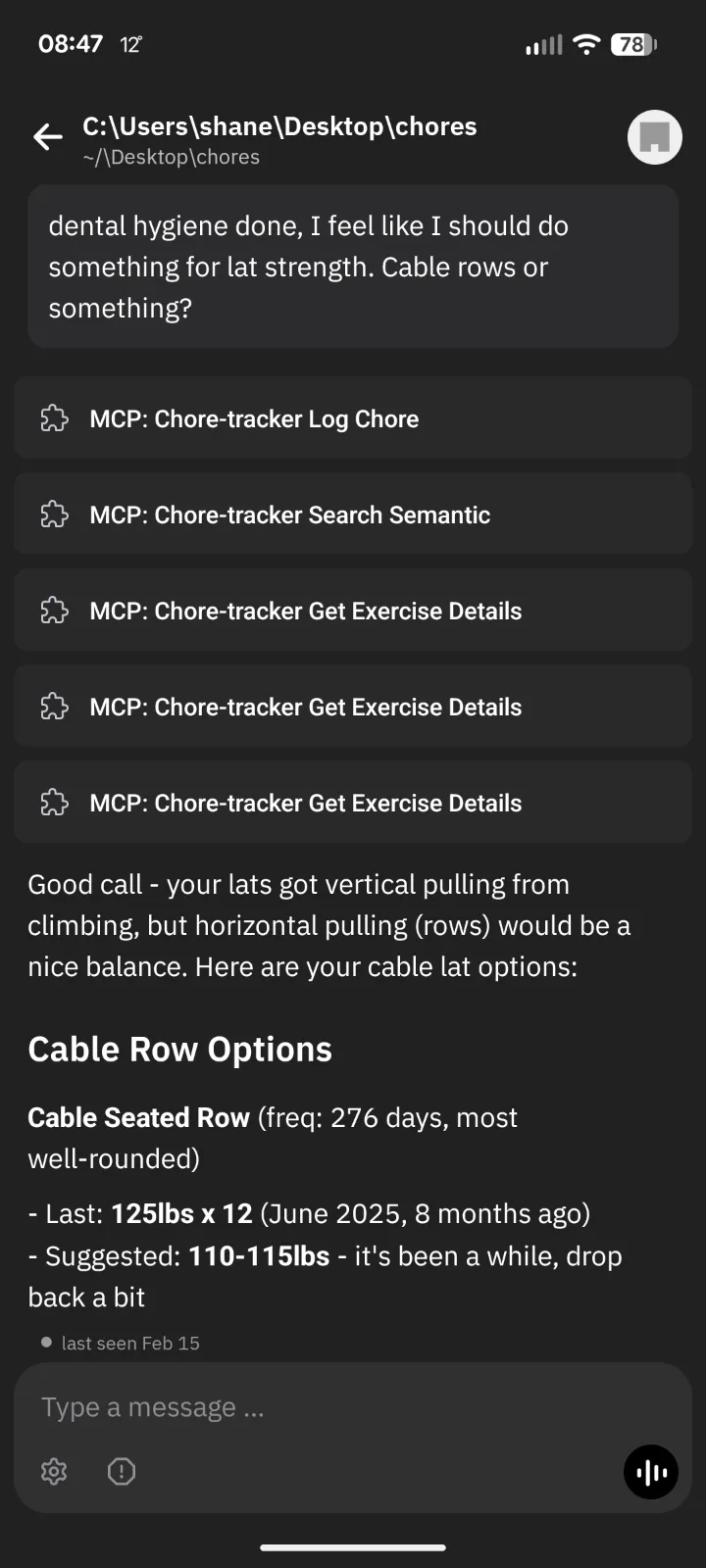Tap the bookmark icon to save the conversation

point(653,137)
